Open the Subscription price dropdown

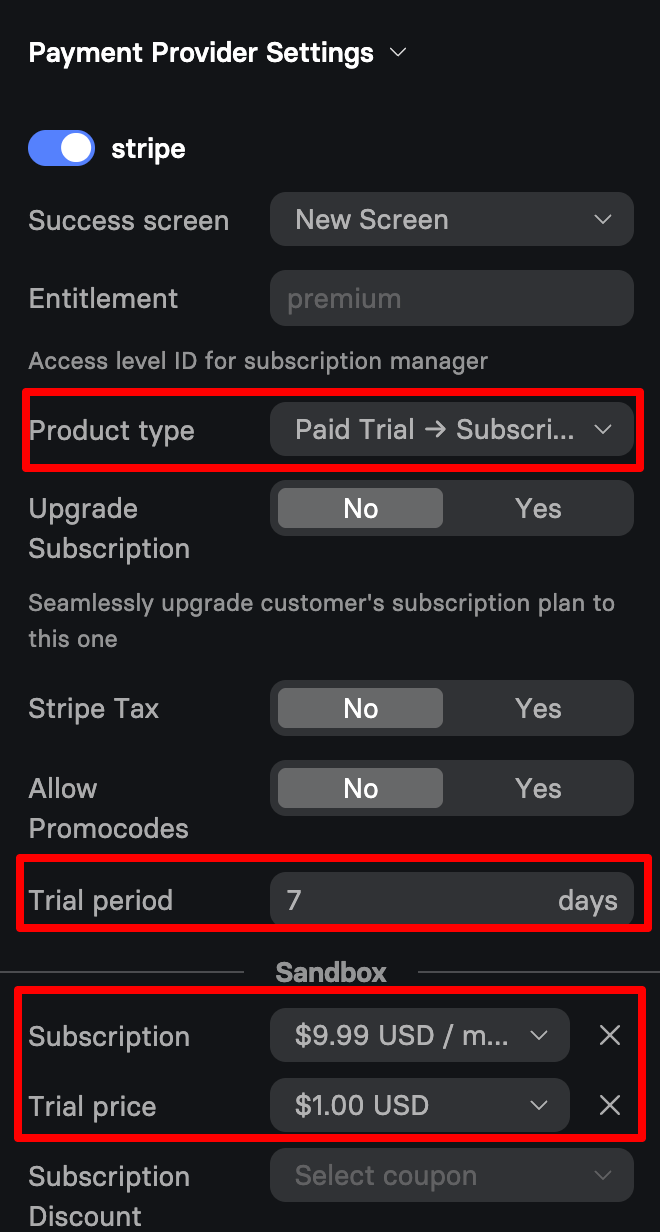419,1036
